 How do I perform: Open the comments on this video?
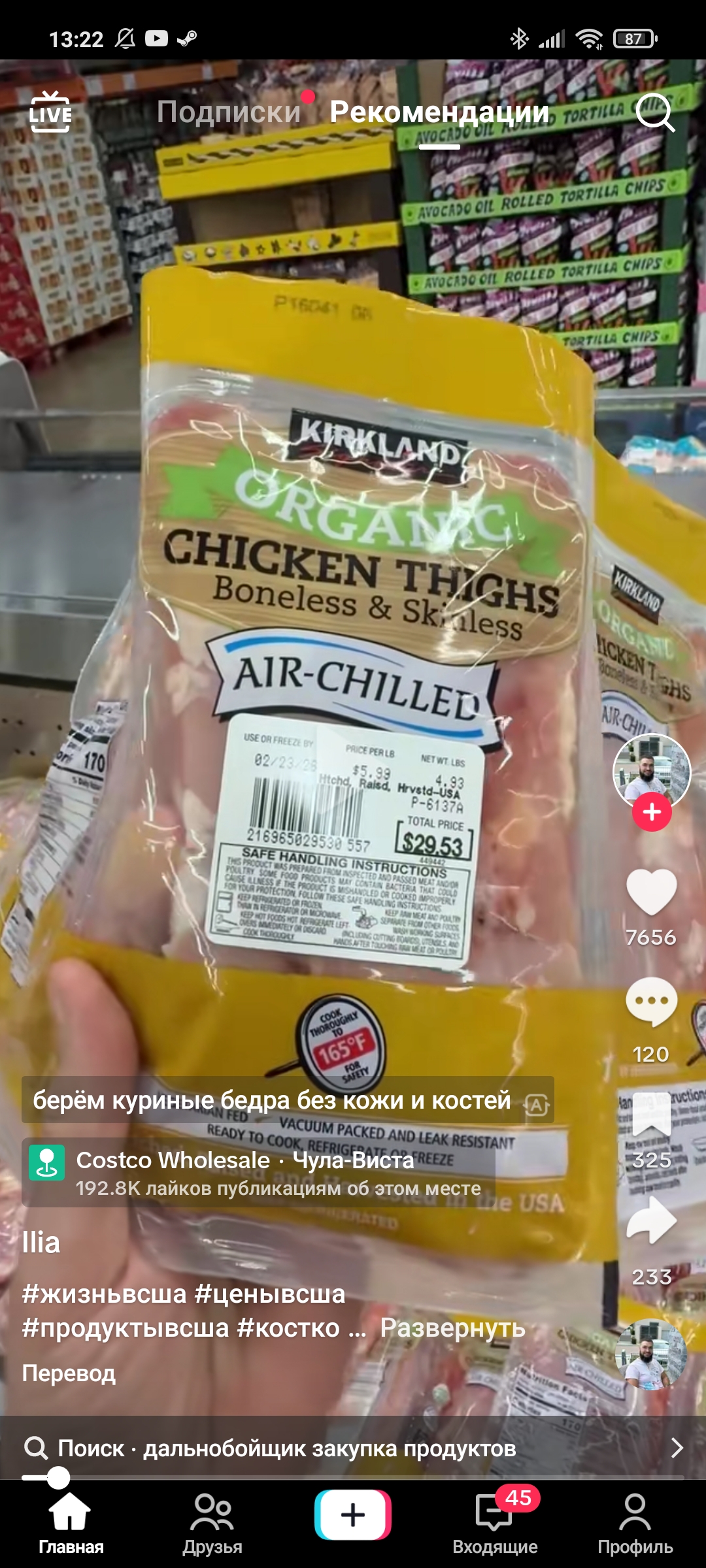pos(651,1002)
